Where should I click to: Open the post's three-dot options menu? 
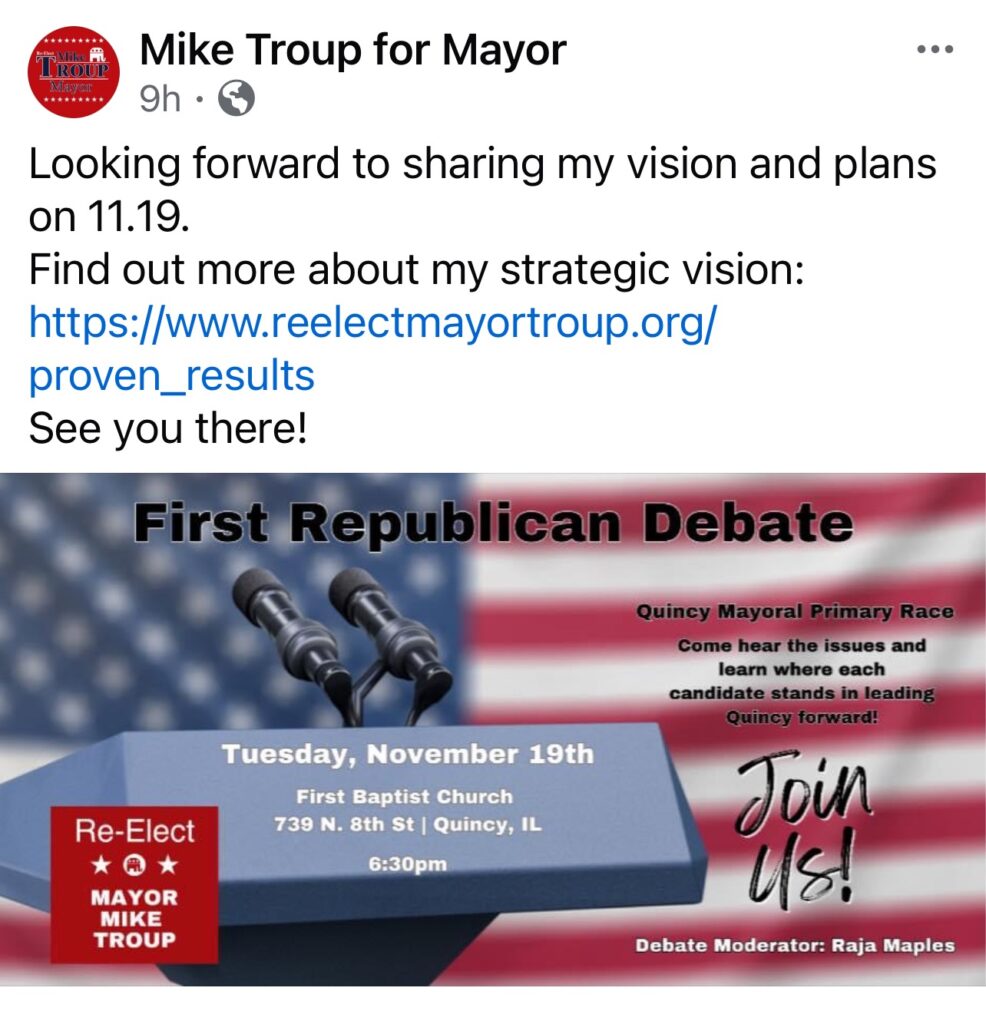936,49
